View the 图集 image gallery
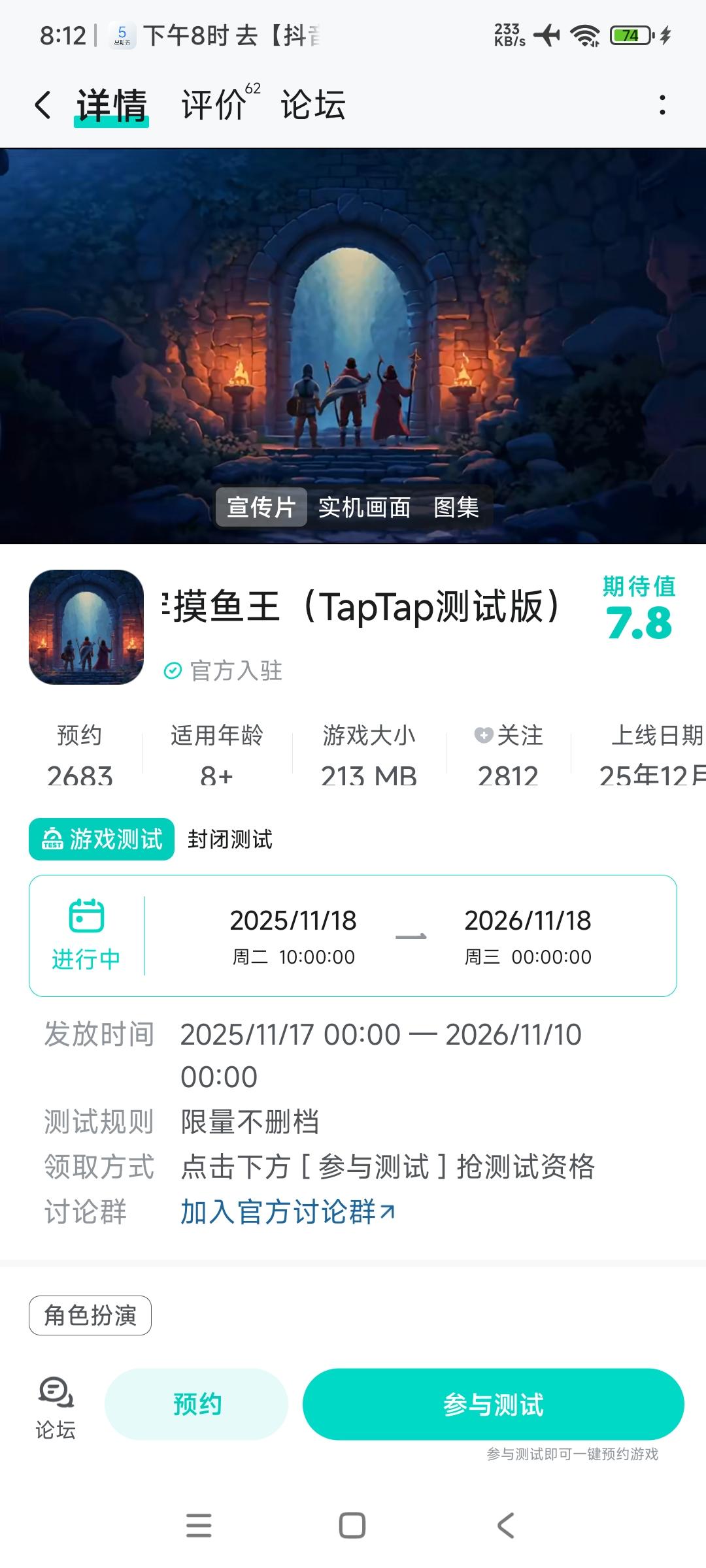 (x=456, y=507)
